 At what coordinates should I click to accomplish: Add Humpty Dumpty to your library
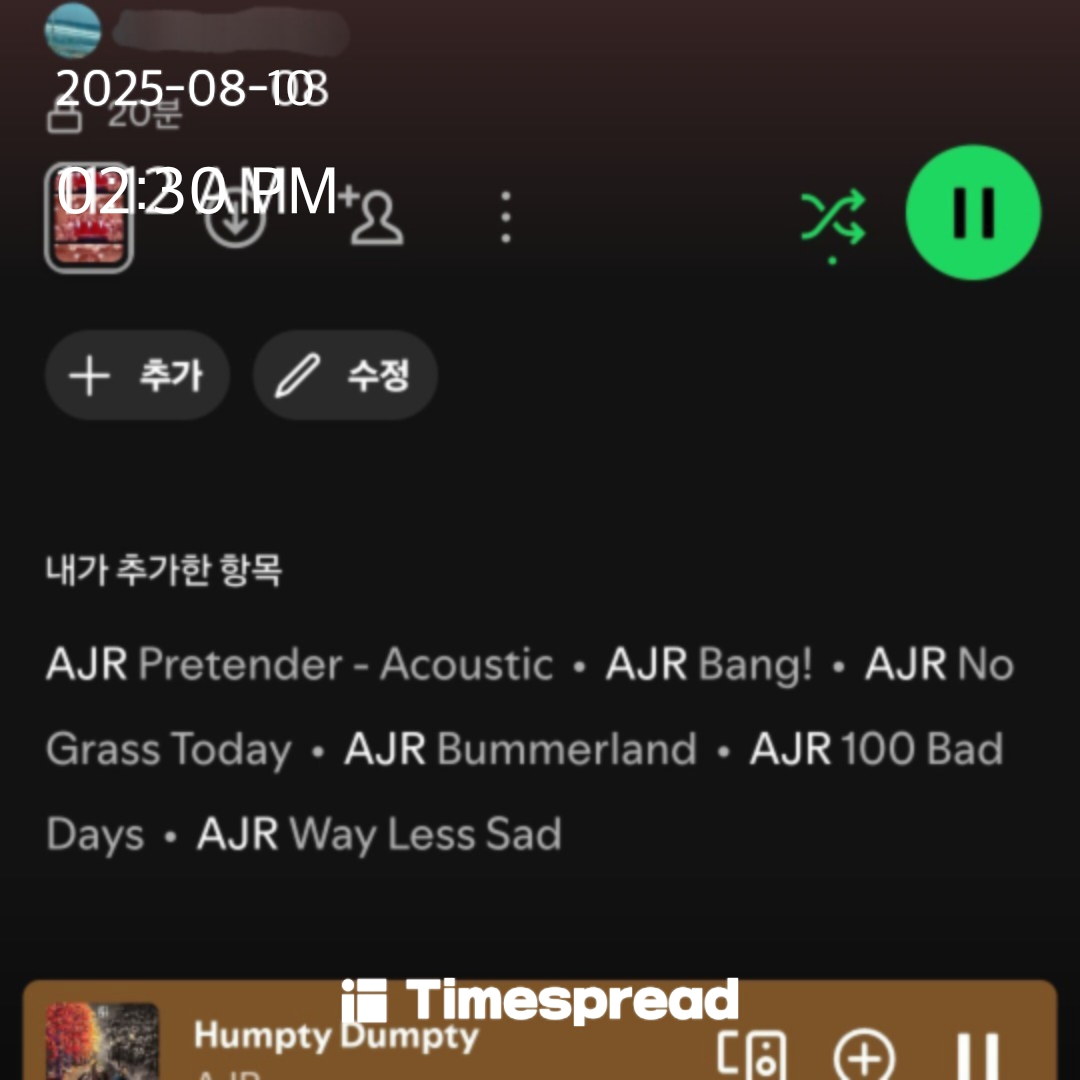[864, 1056]
